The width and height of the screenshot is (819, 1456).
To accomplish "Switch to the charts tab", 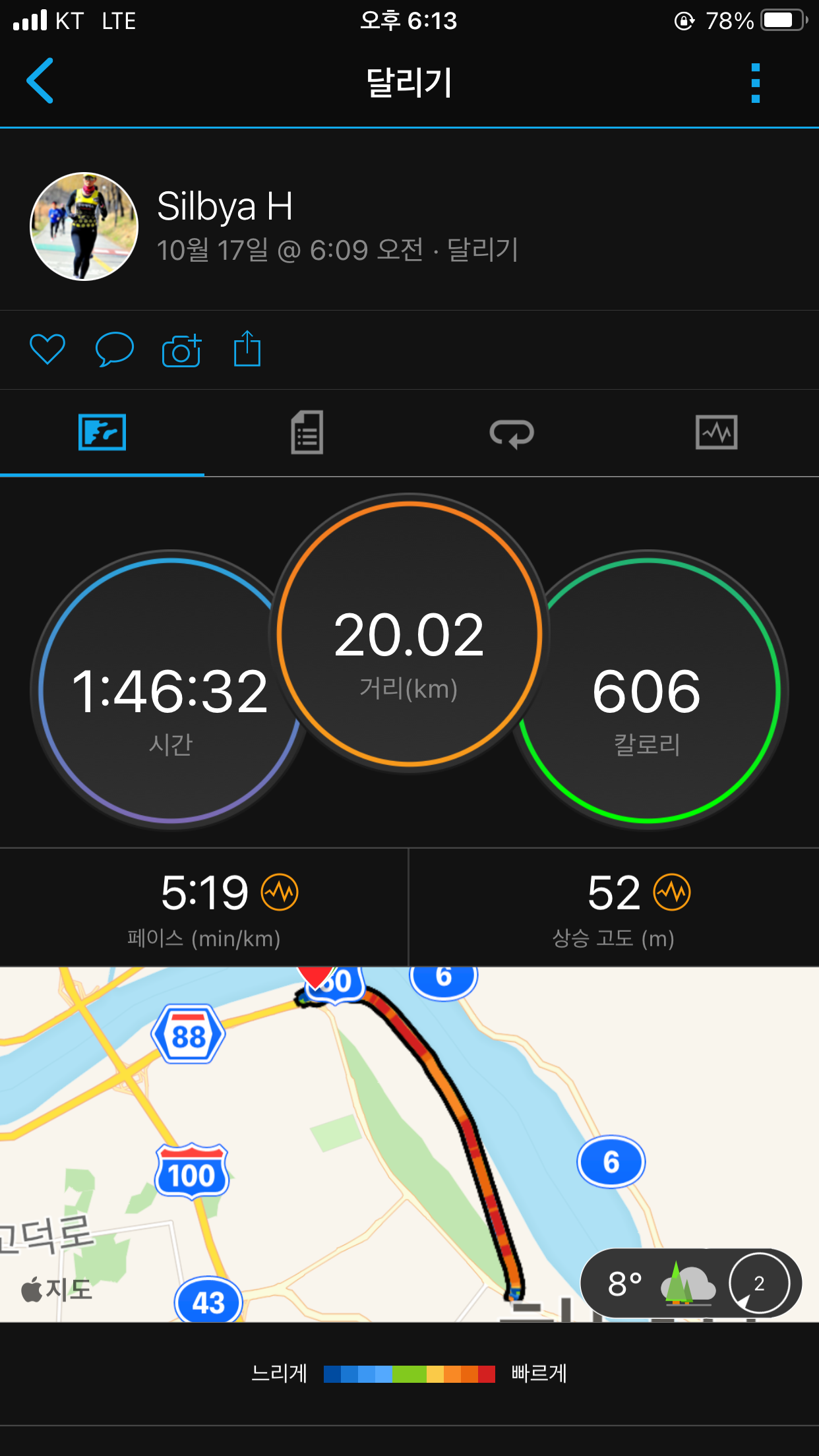I will point(716,433).
